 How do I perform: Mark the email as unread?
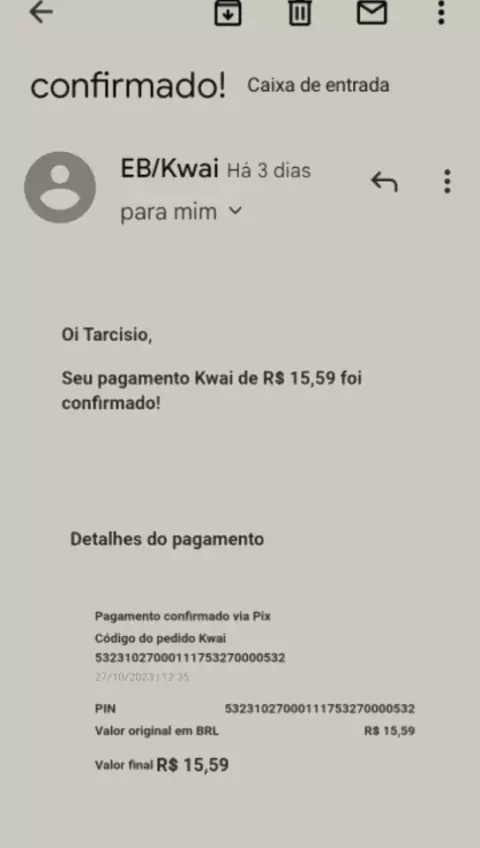coord(372,12)
